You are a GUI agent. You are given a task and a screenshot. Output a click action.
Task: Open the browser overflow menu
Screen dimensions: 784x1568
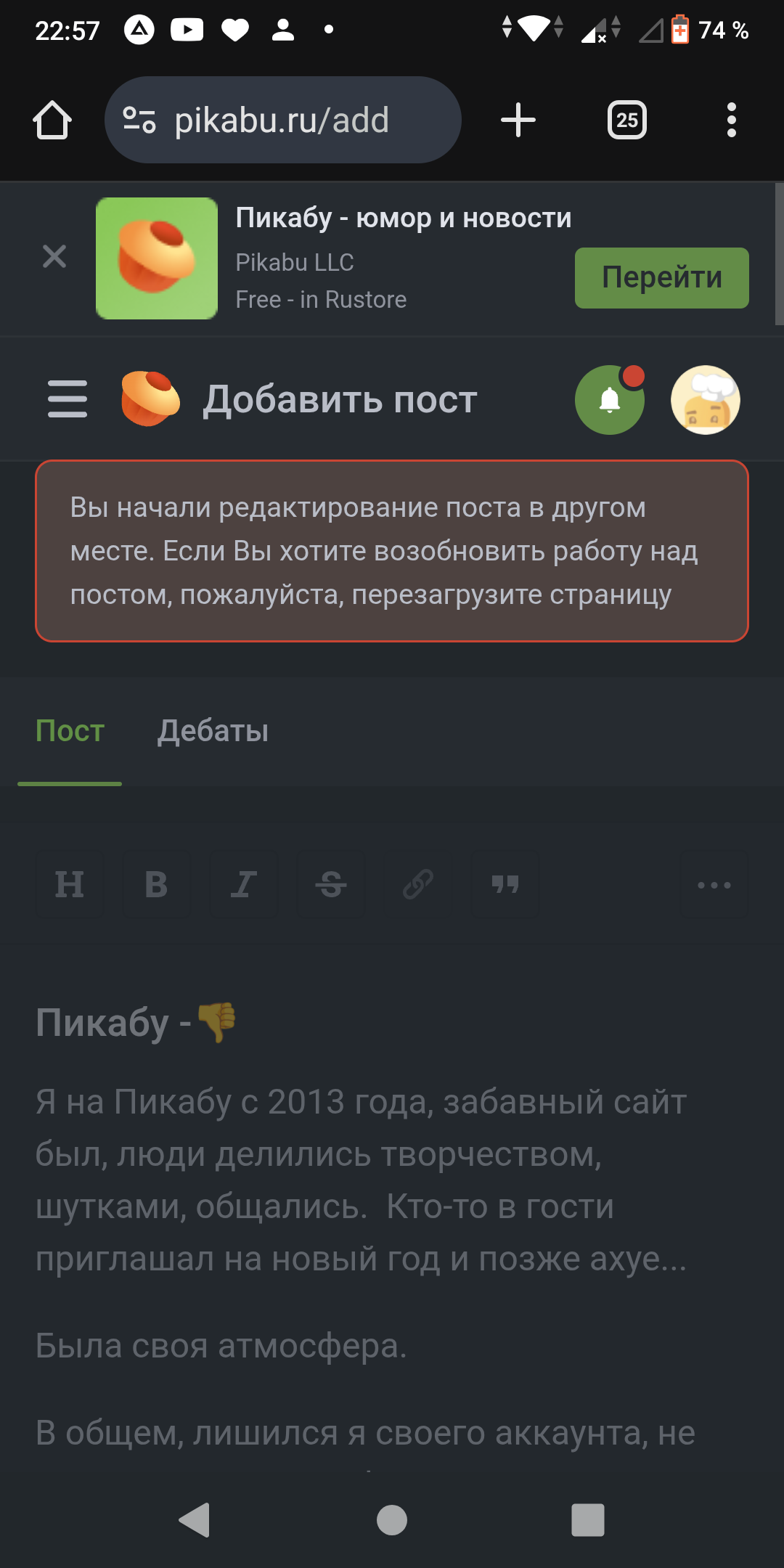pos(731,120)
